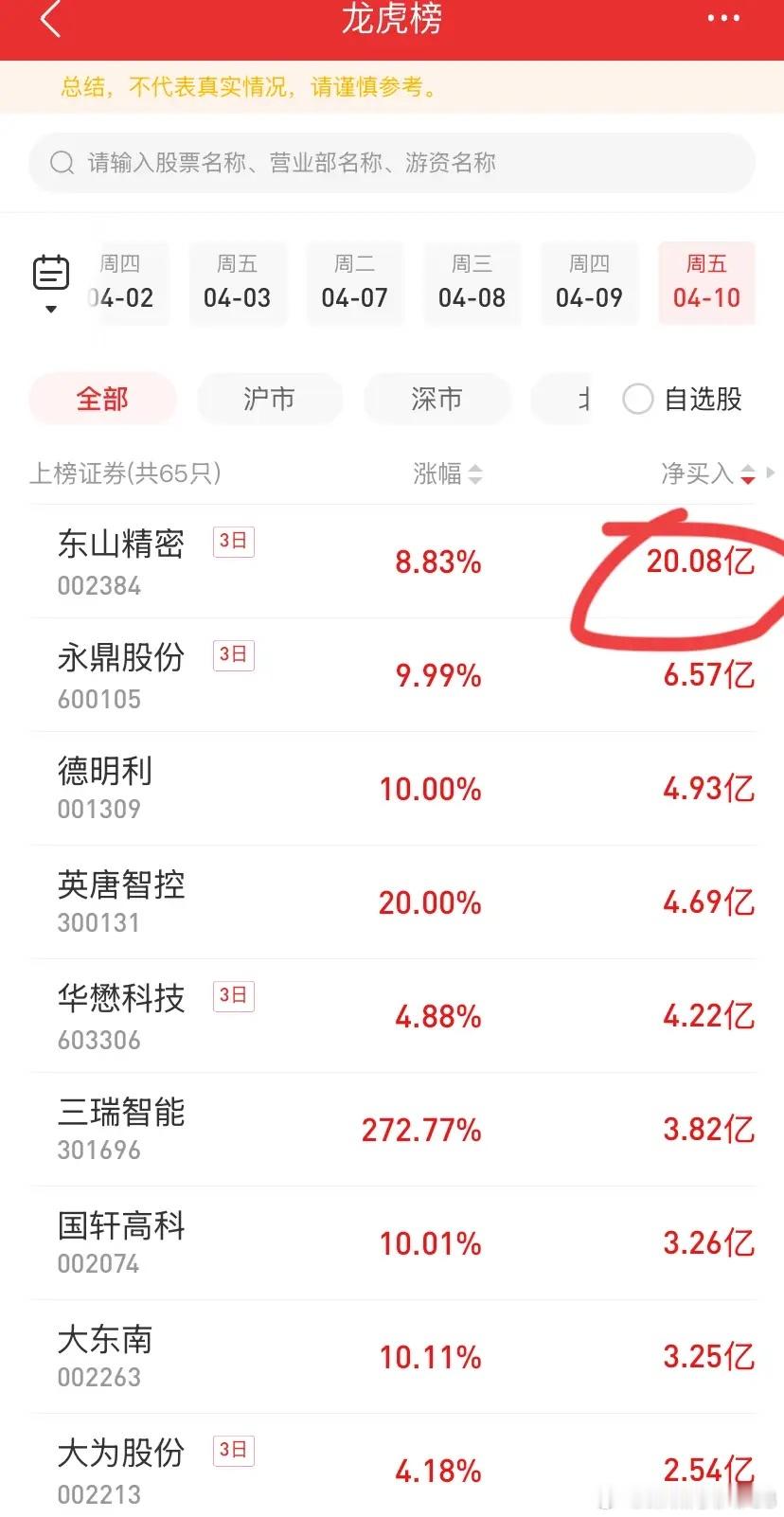Click the 3日 badge on 华懋科技

pos(233,996)
